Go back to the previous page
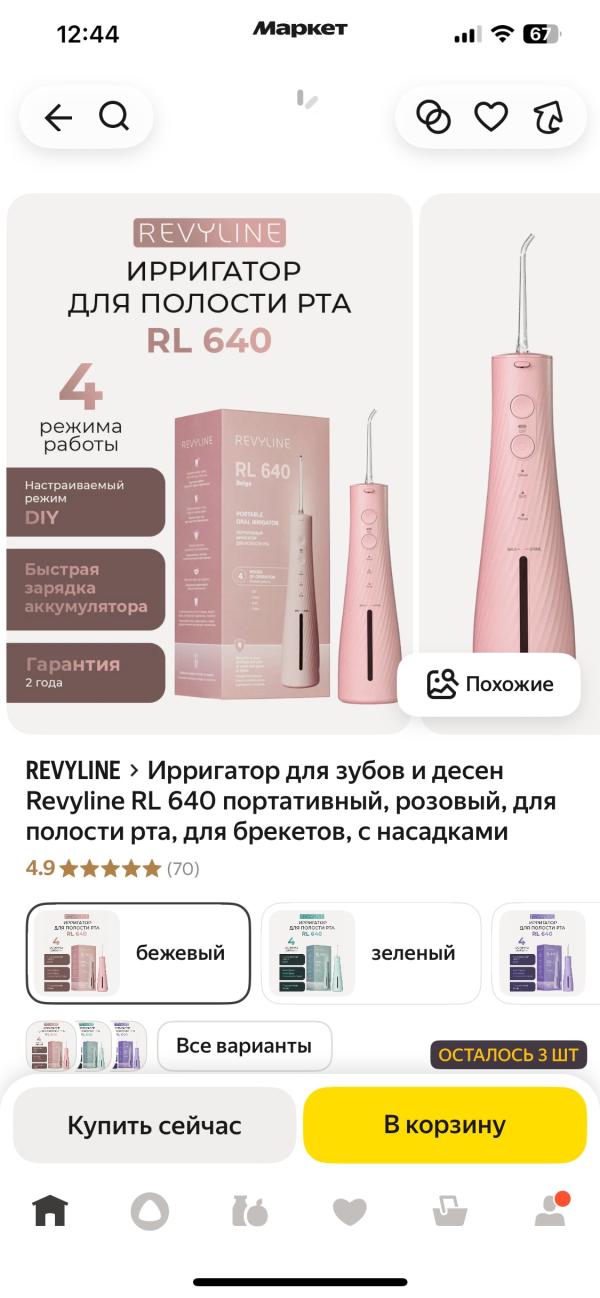Viewport: 600px width, 1298px height. pos(59,118)
